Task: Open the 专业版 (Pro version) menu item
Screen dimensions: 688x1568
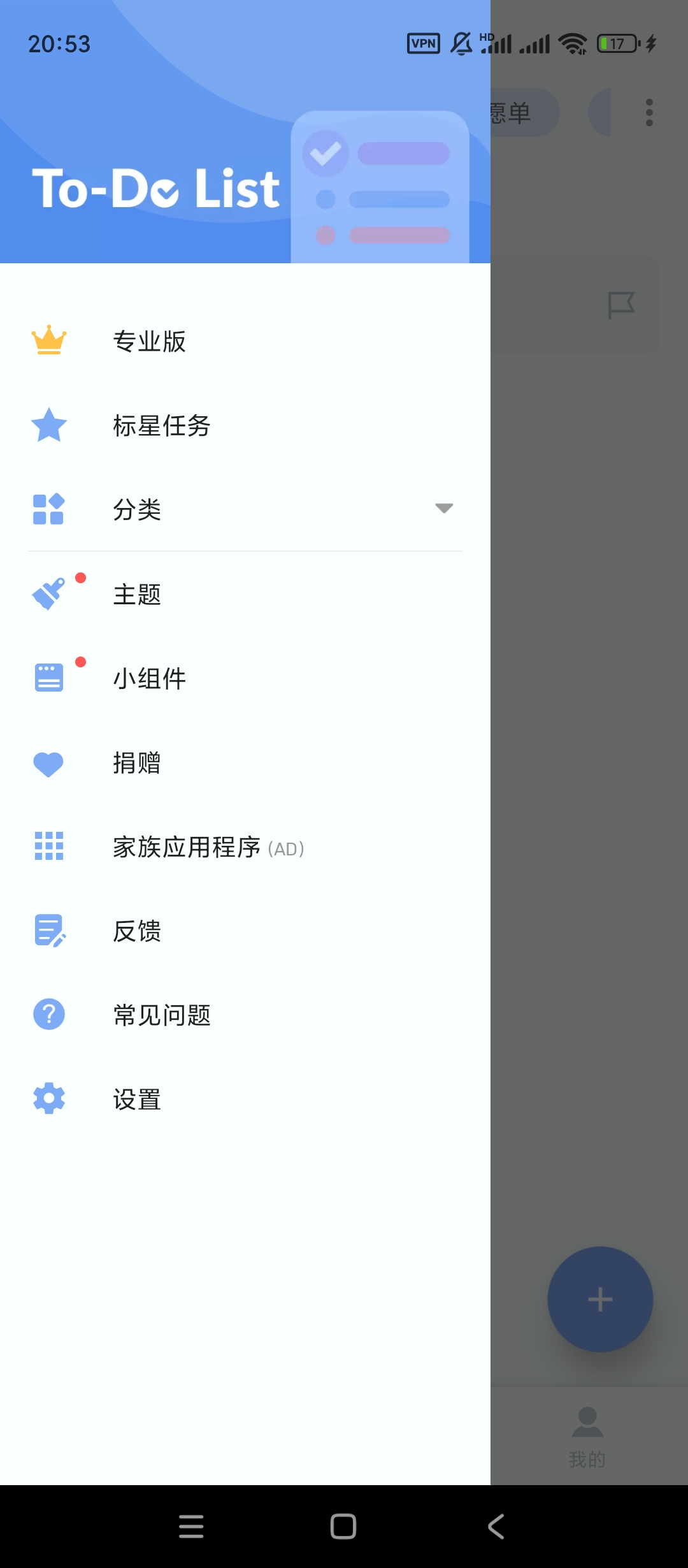Action: point(149,342)
